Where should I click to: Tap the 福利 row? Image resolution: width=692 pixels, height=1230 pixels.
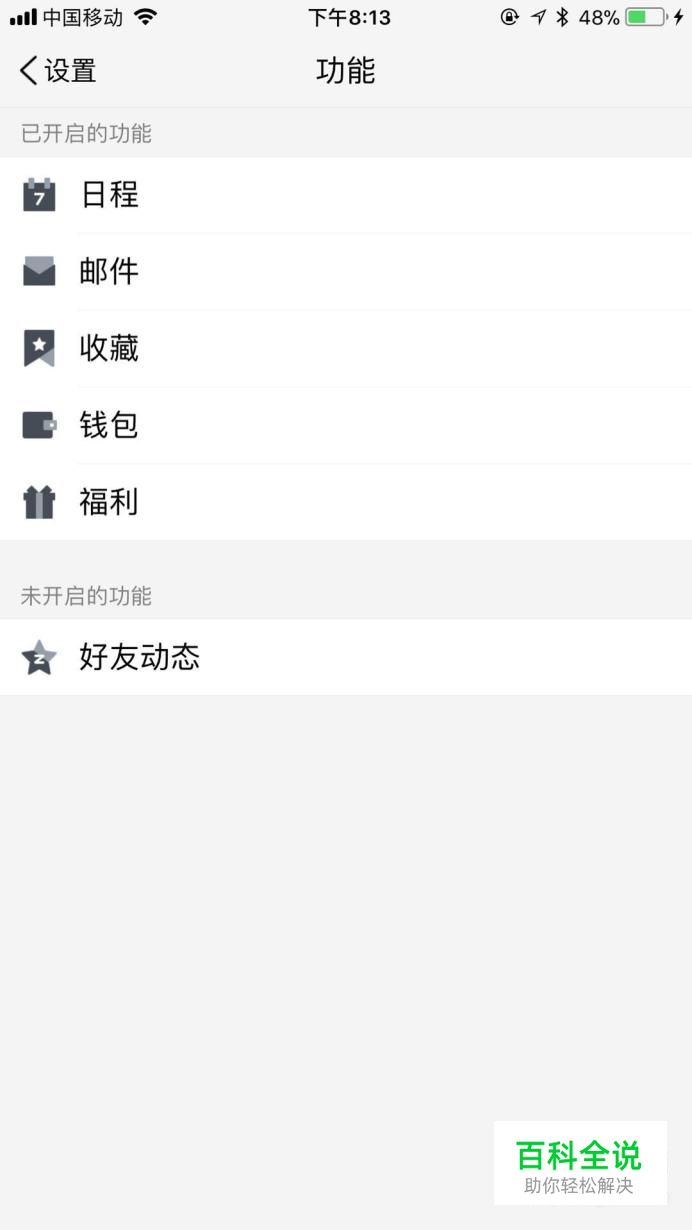click(x=346, y=503)
